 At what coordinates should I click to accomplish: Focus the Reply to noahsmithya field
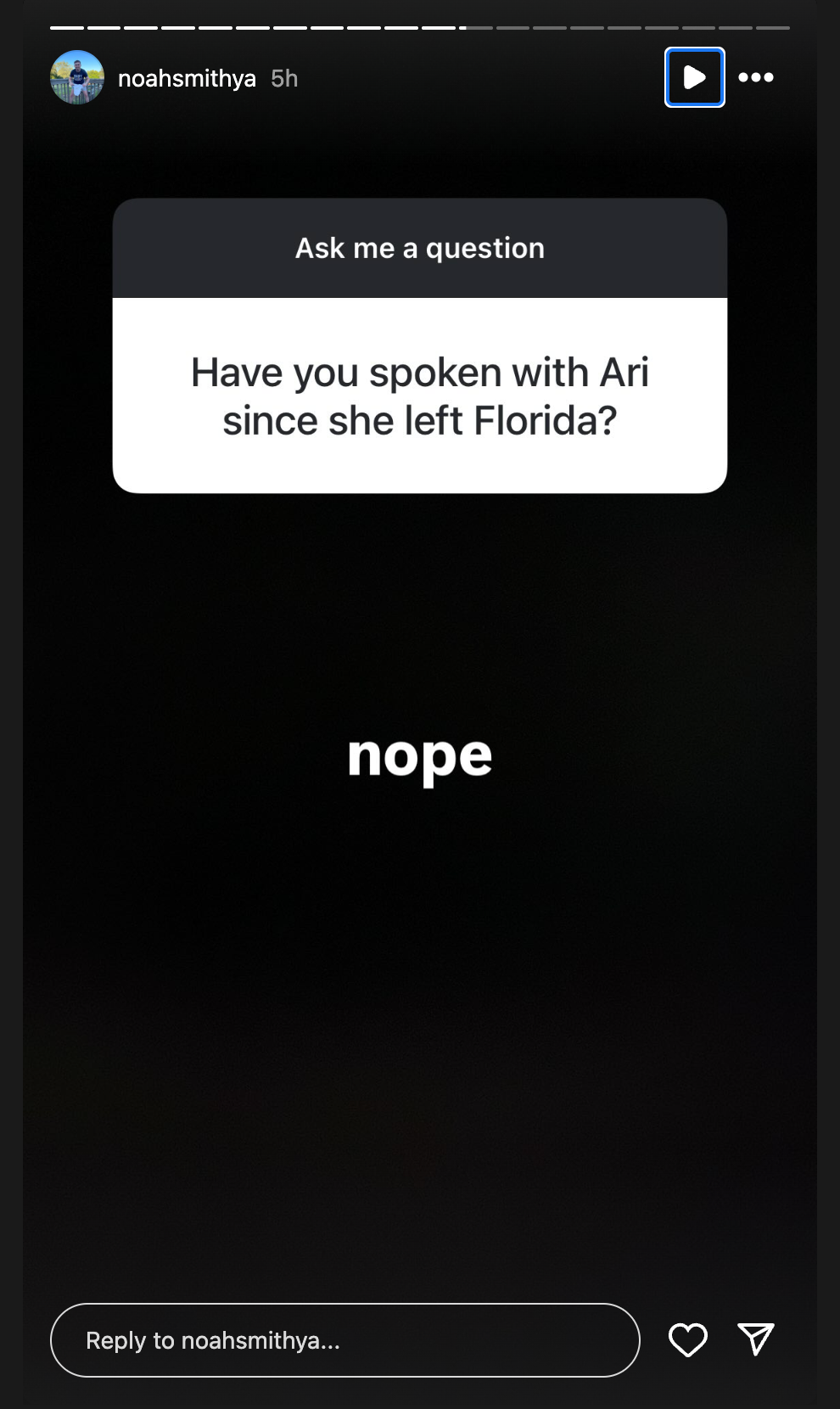[x=344, y=1339]
